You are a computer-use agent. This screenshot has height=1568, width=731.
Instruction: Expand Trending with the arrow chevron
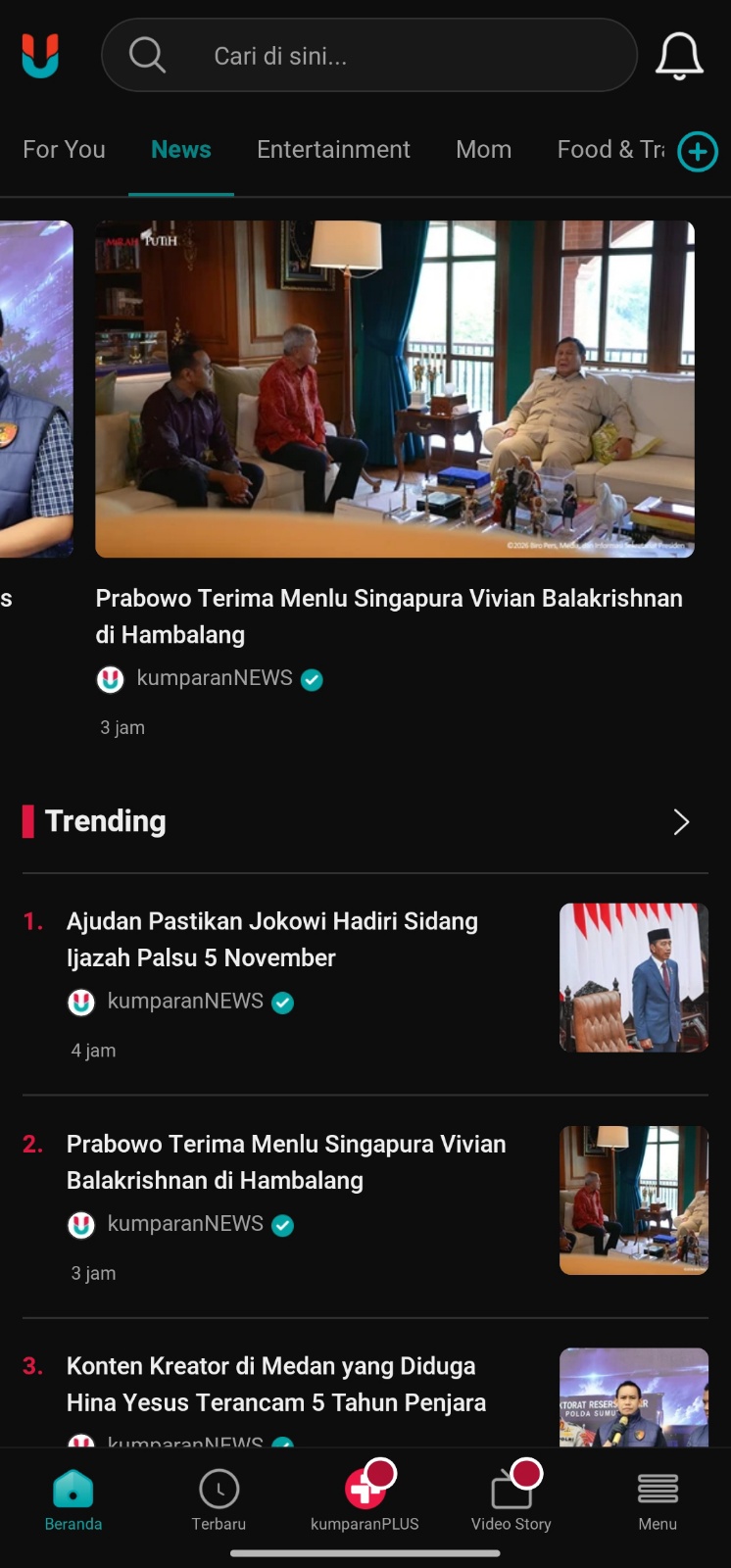coord(682,822)
